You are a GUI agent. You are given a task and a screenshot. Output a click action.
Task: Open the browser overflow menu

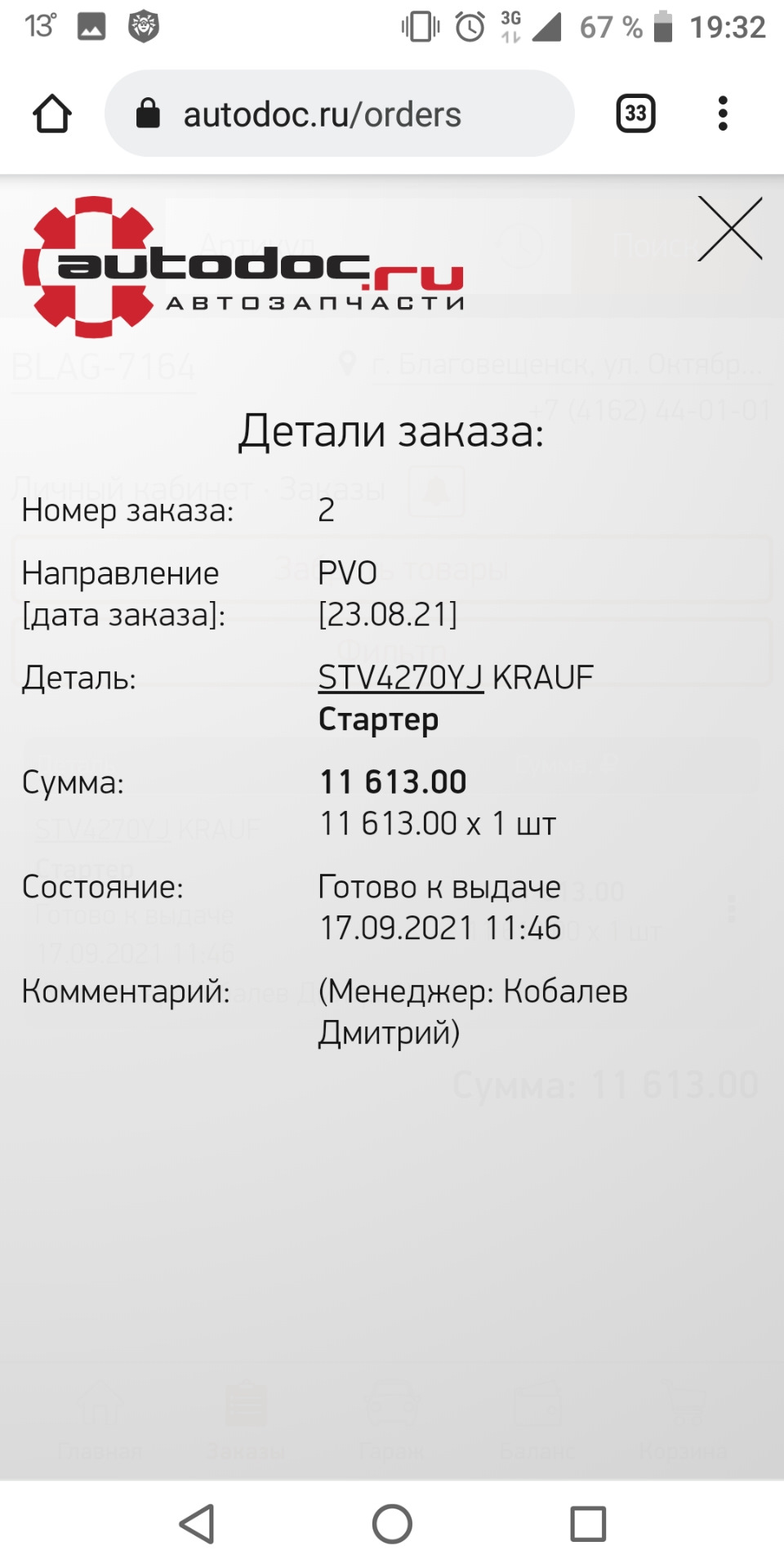coord(722,114)
